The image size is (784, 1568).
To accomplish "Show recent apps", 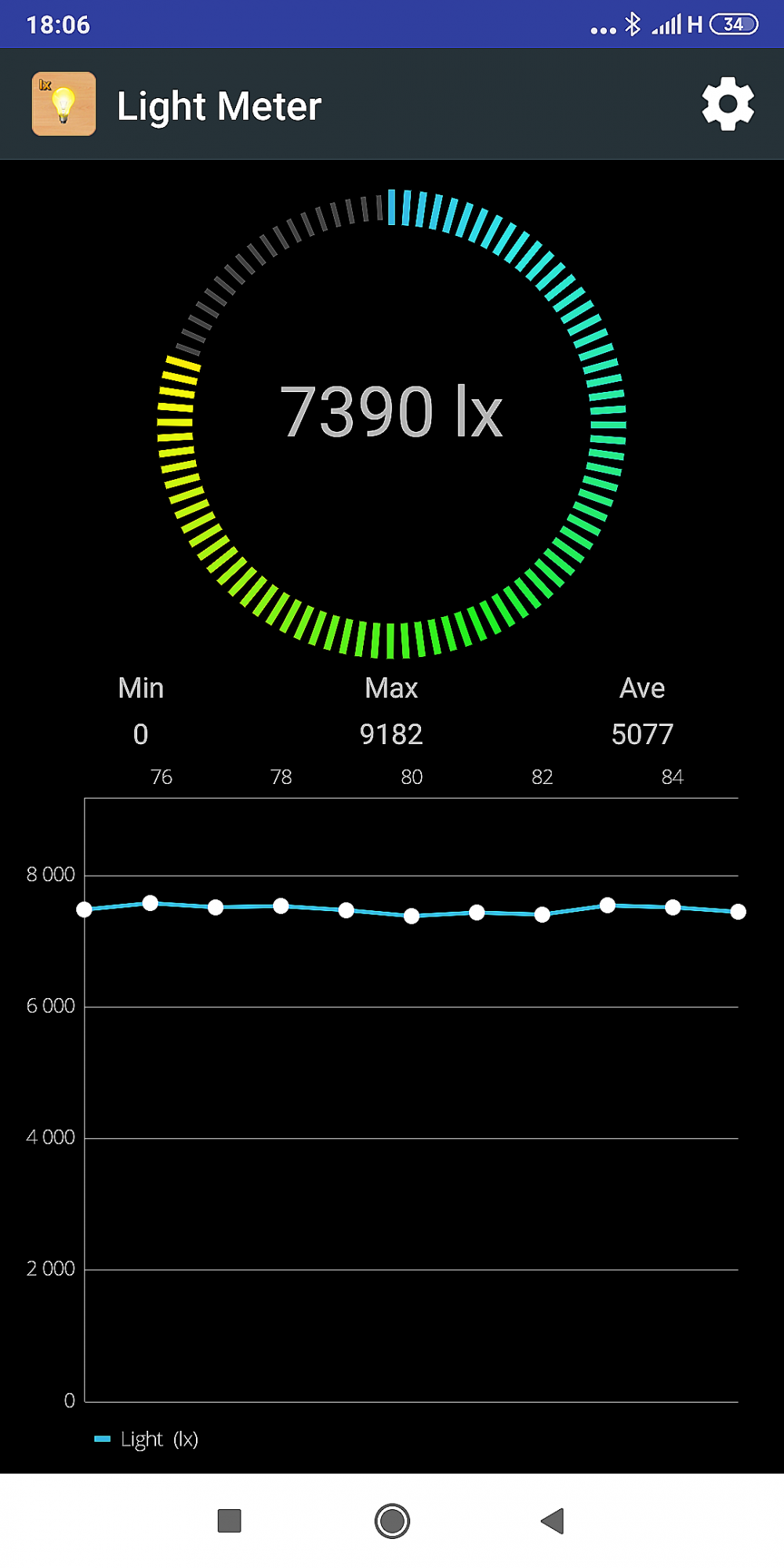I will pos(229,1521).
